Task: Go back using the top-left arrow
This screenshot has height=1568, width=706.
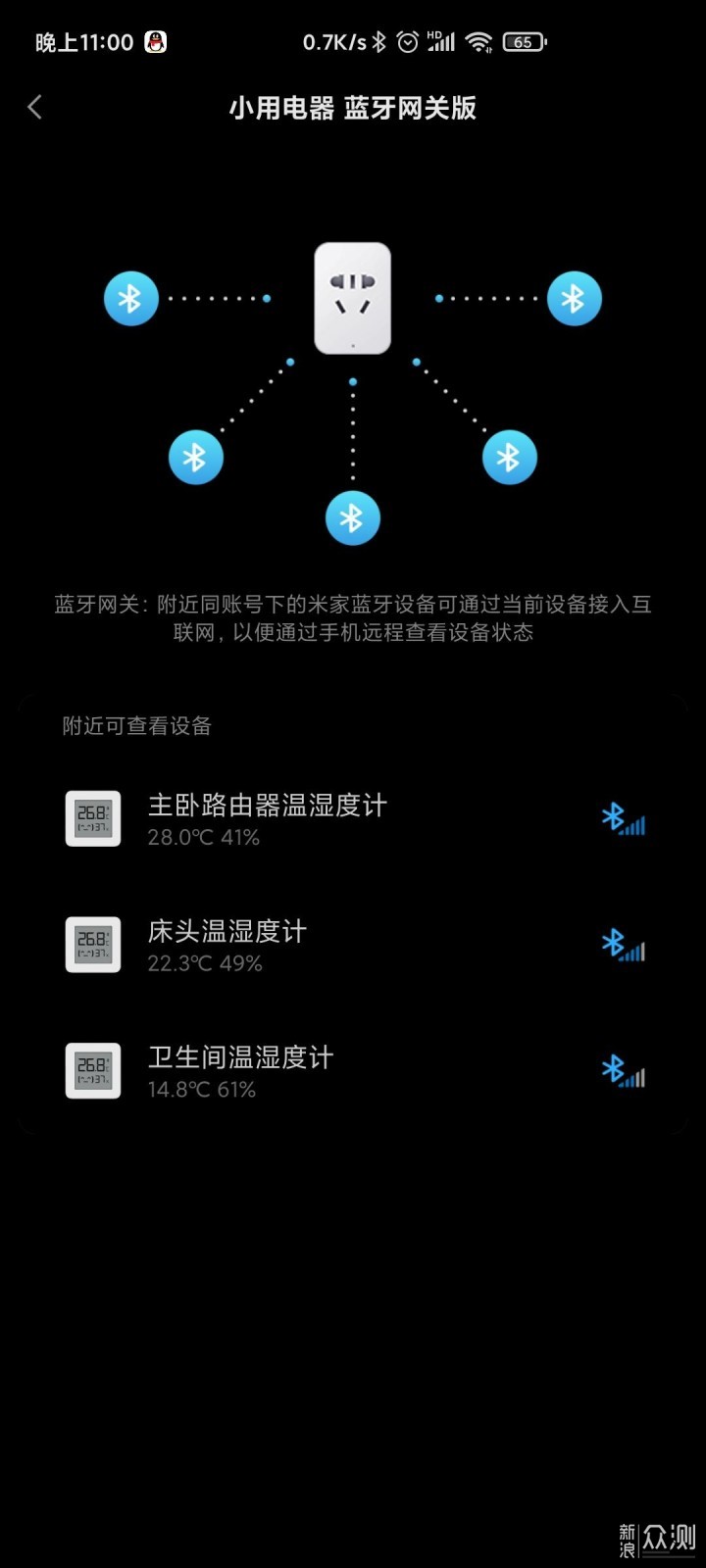Action: point(35,107)
